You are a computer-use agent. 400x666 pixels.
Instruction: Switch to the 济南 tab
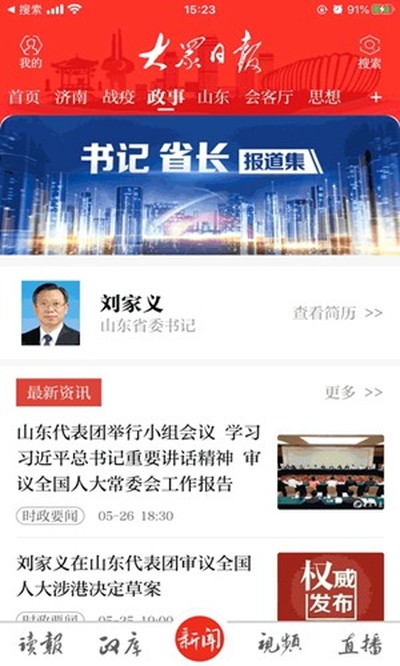[71, 97]
